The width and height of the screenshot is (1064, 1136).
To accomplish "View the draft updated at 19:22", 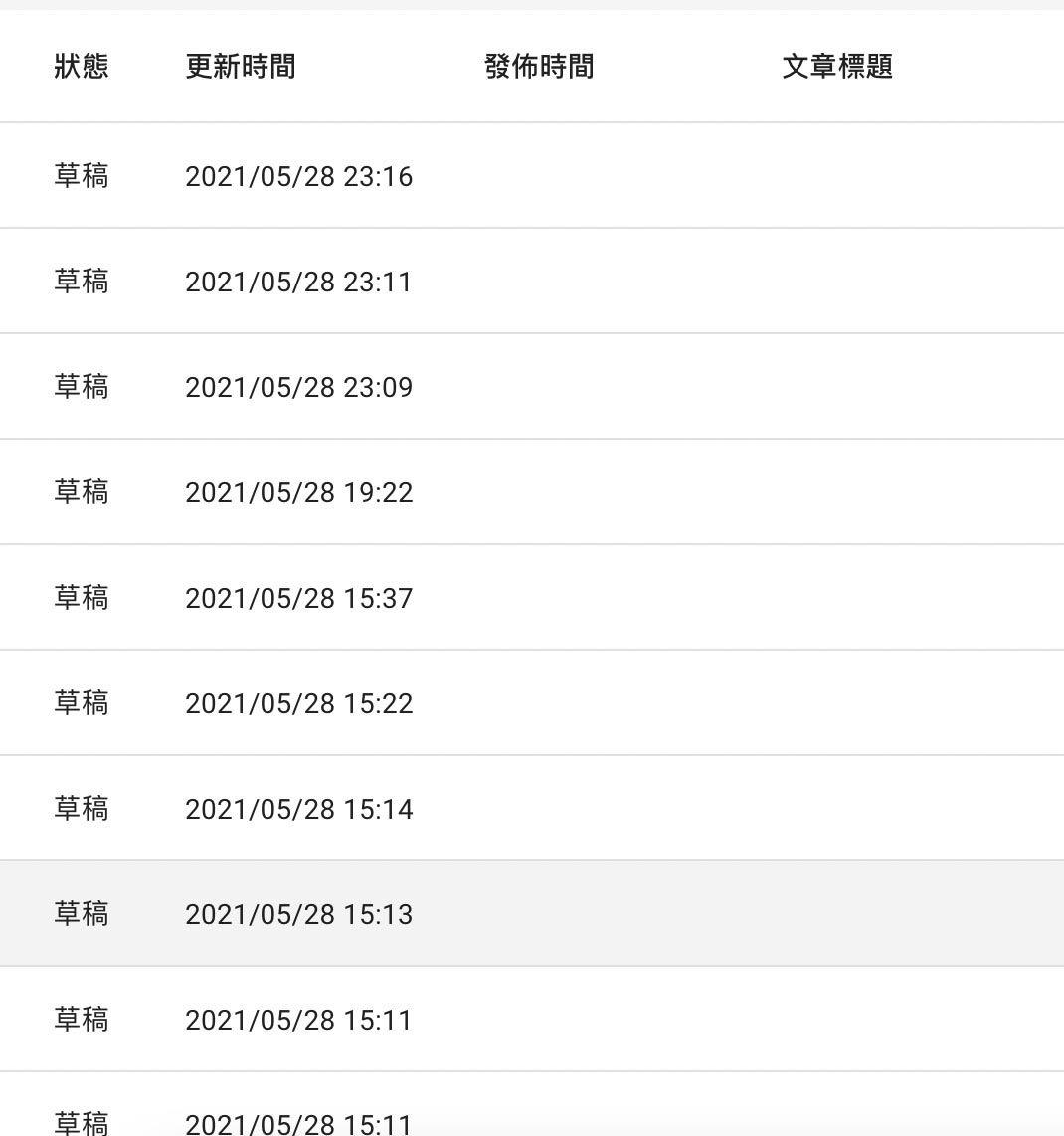I will tap(298, 492).
